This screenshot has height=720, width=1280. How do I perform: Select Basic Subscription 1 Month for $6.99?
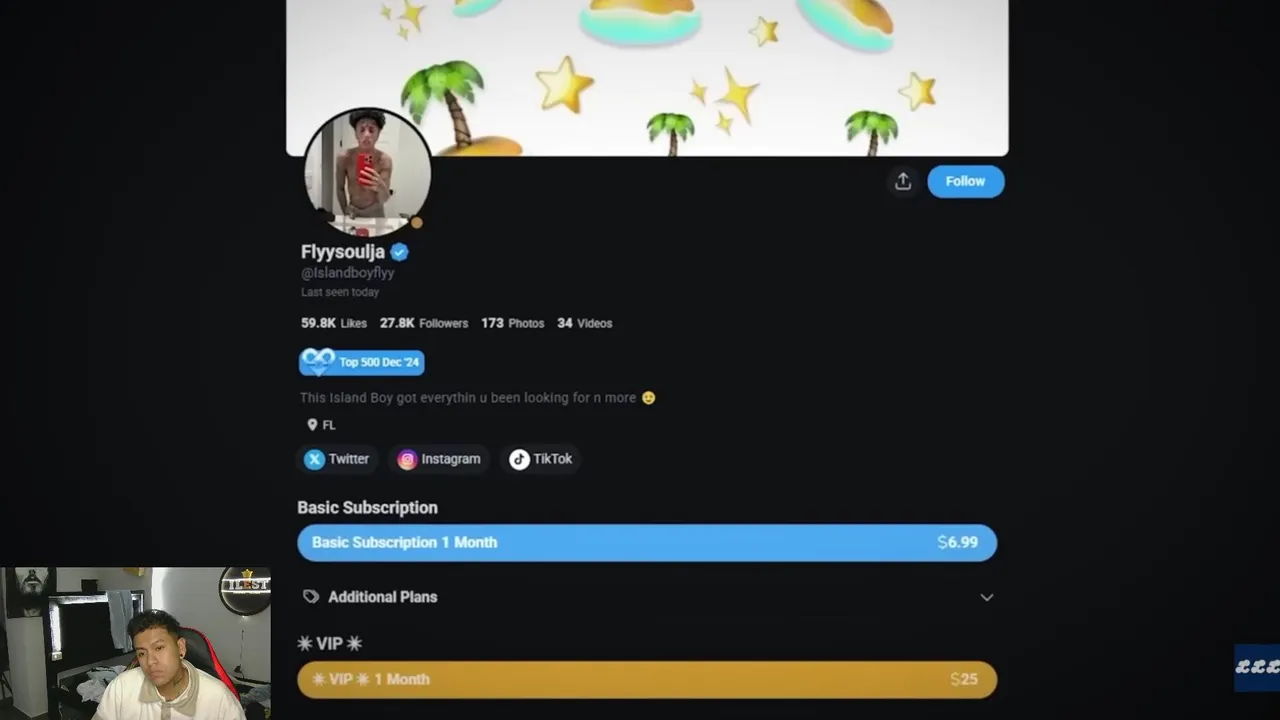(x=646, y=542)
